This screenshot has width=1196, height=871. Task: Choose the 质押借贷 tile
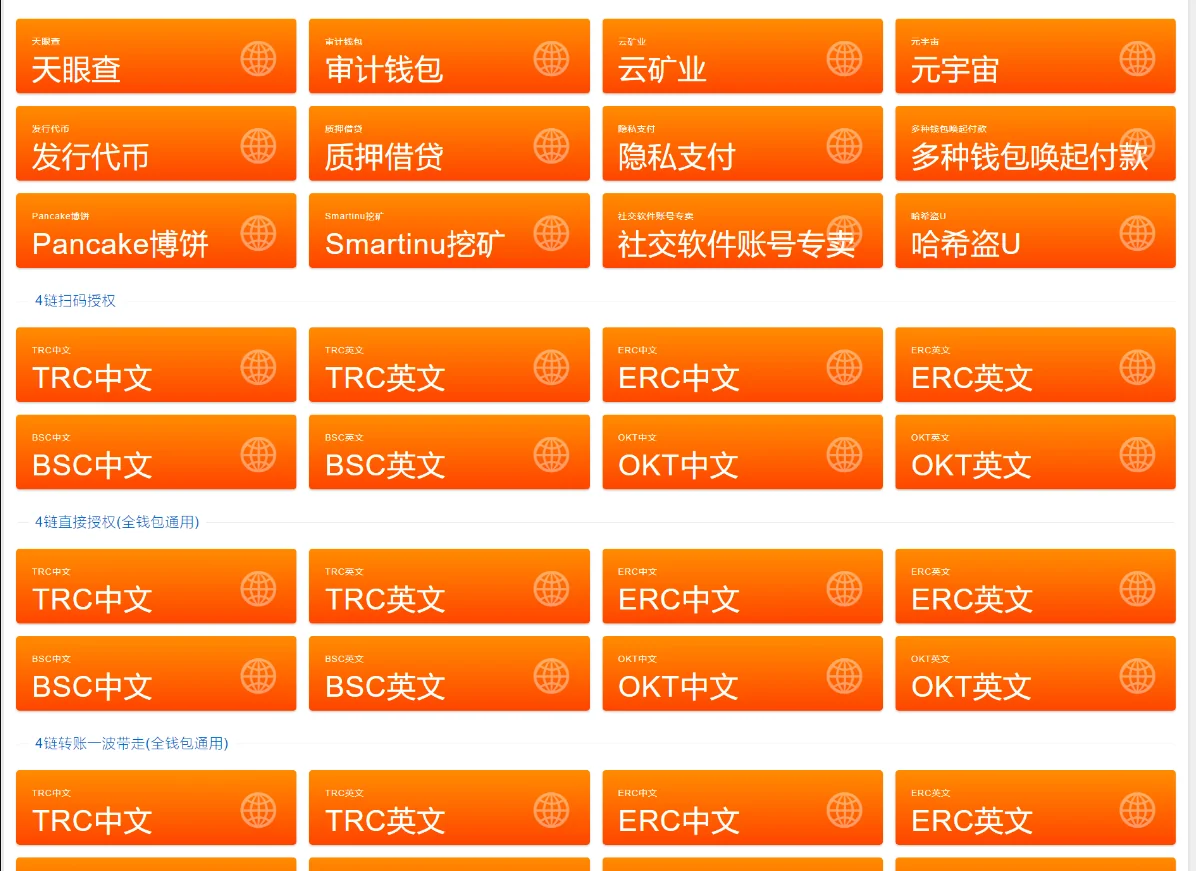(449, 144)
